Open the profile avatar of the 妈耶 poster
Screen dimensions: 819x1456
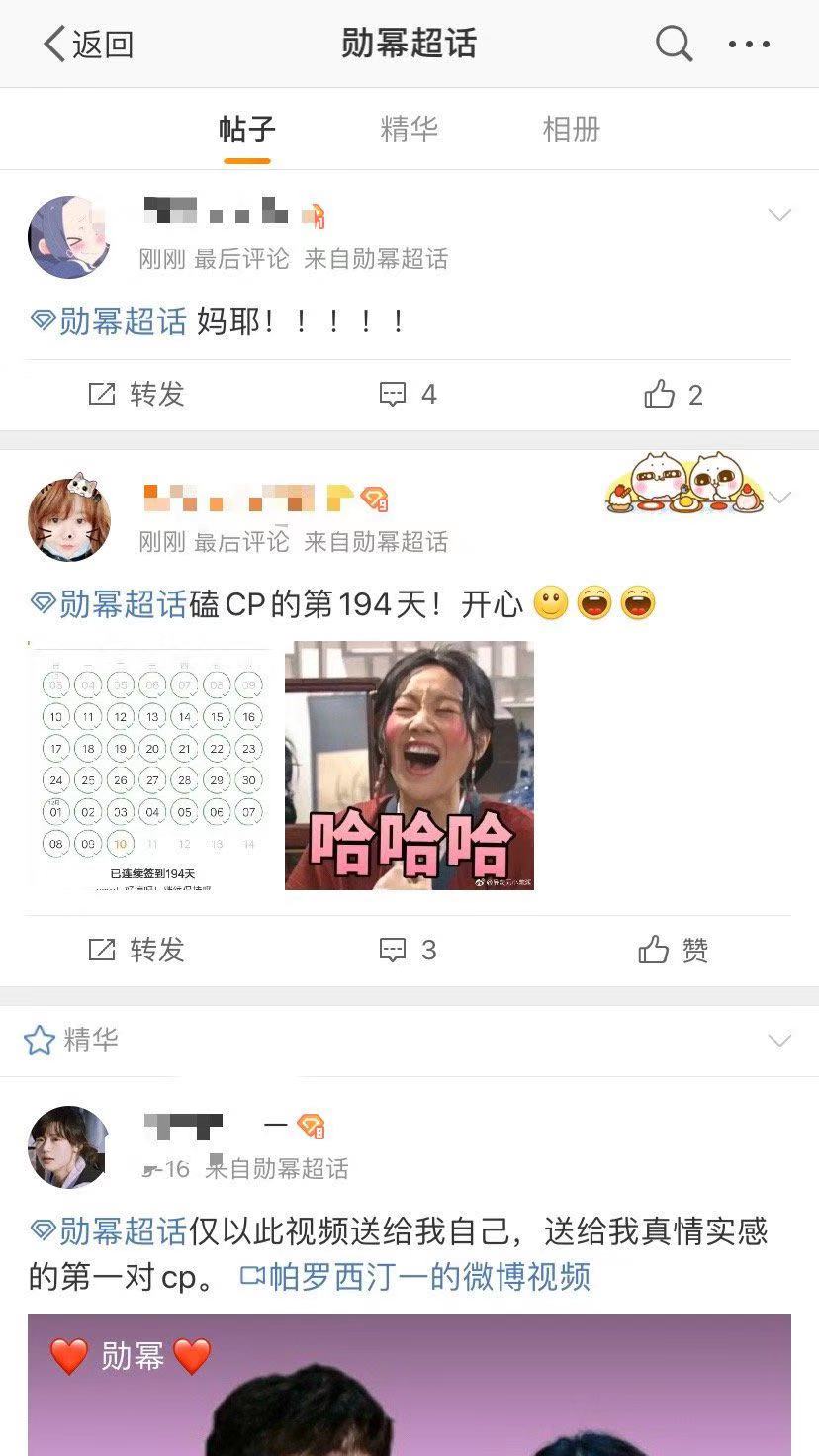68,237
